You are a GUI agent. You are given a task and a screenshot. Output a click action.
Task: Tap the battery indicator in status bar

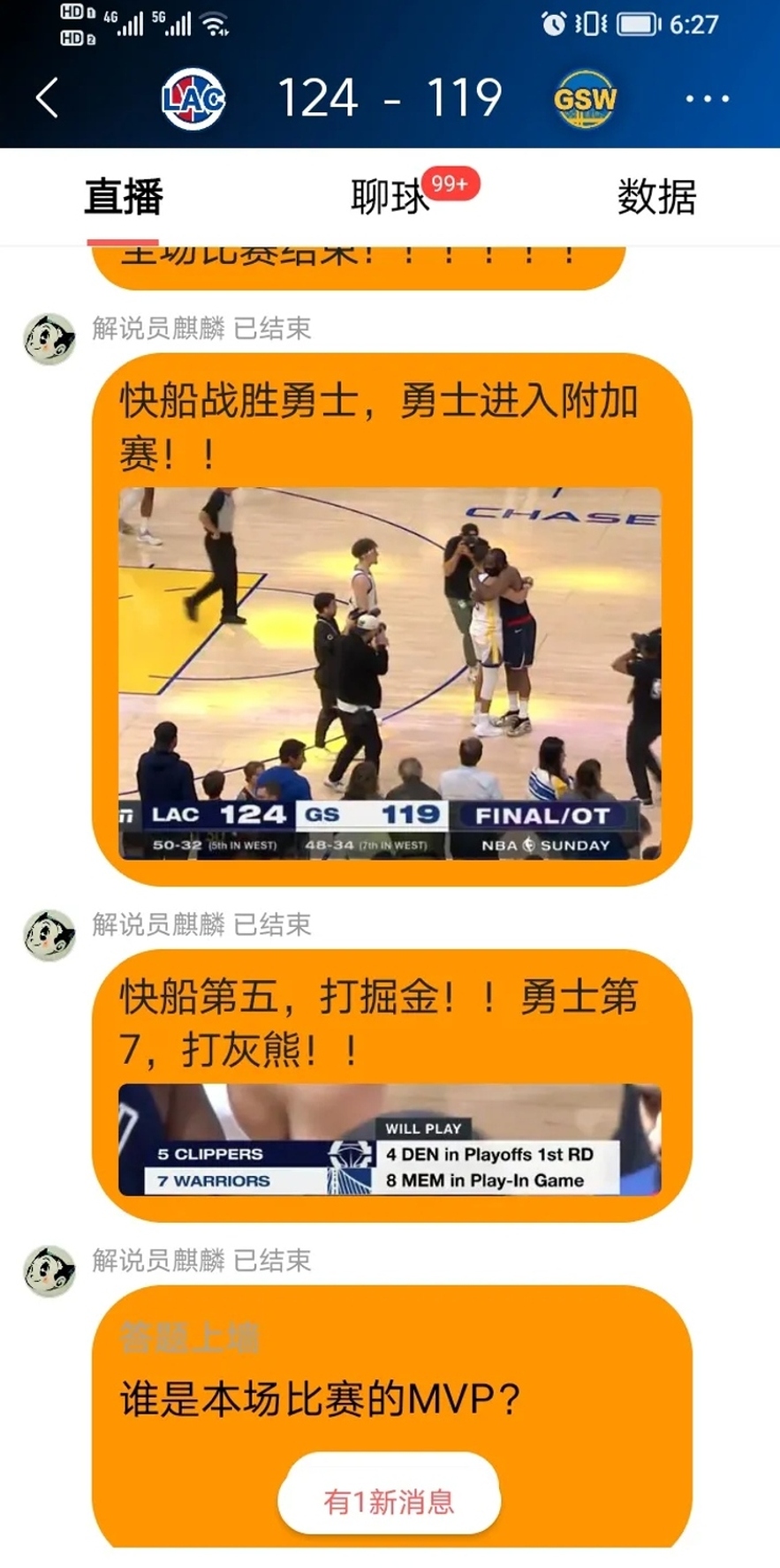[634, 23]
